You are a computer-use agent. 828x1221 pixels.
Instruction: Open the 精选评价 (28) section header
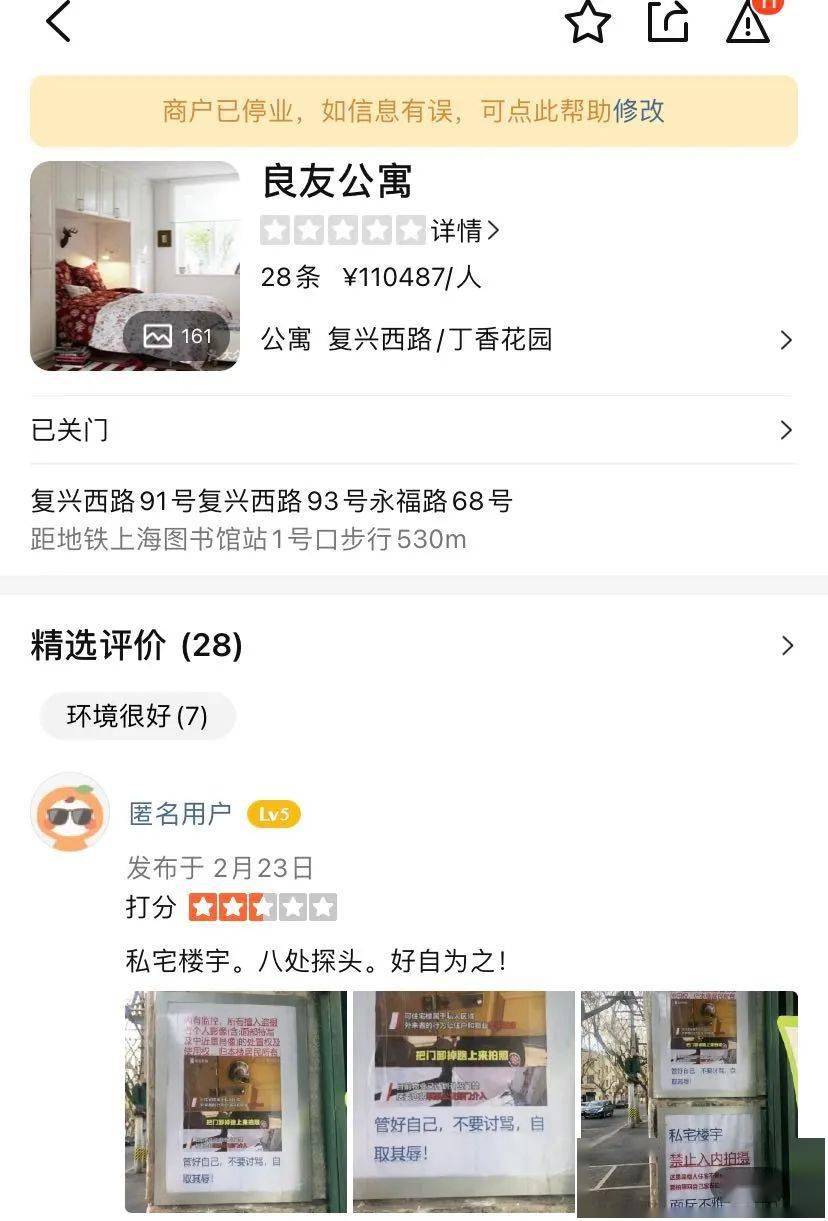pos(134,646)
